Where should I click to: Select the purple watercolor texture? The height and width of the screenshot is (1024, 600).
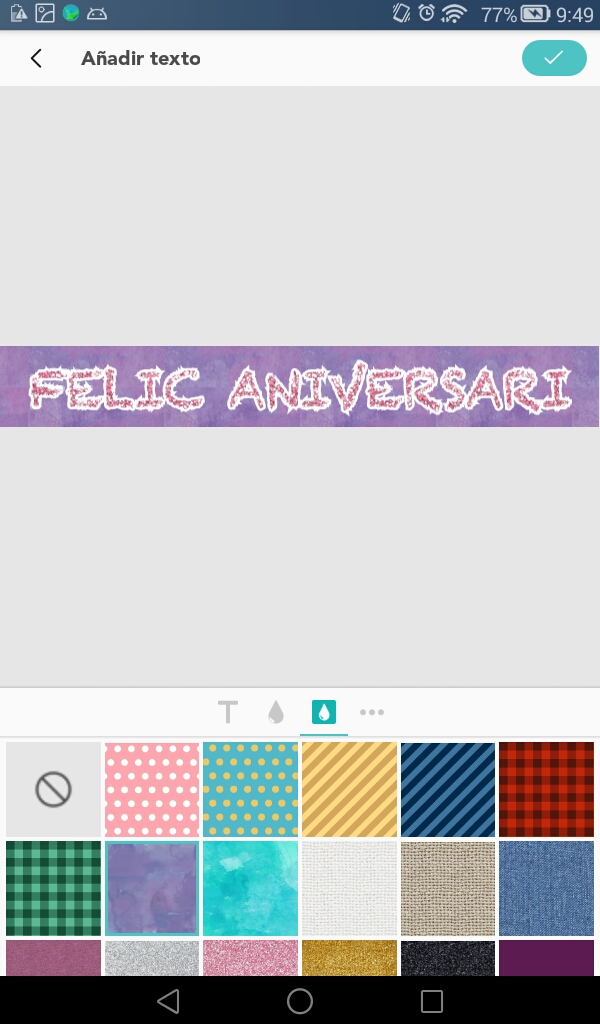[152, 888]
